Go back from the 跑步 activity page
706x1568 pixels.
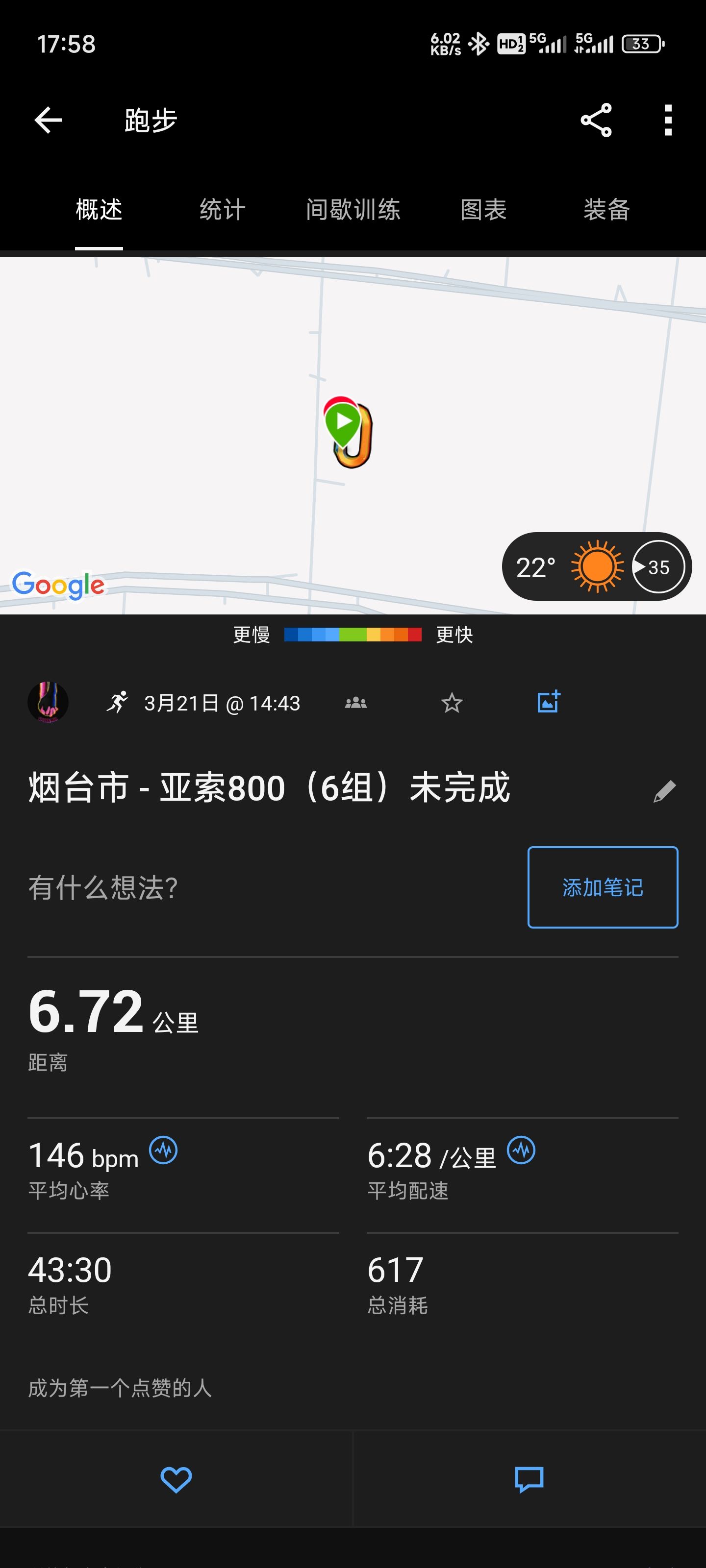click(48, 120)
